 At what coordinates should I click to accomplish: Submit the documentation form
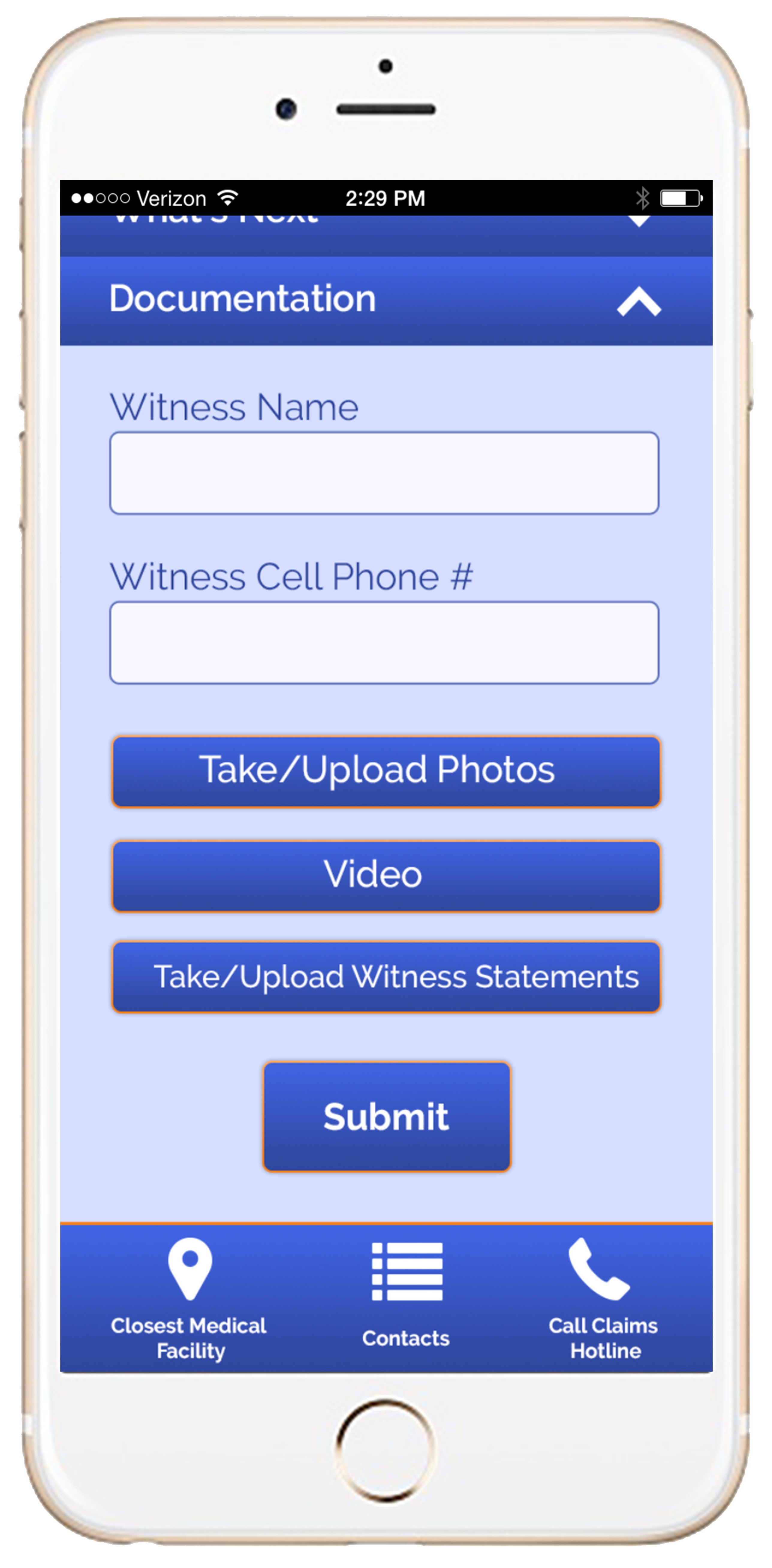[x=387, y=1116]
